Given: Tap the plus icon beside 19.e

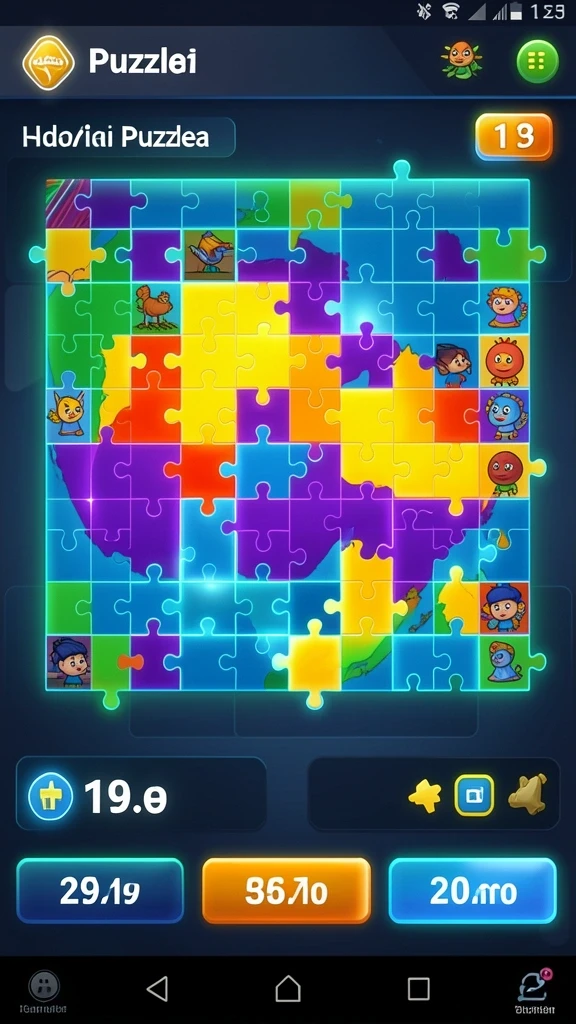Looking at the screenshot, I should click(50, 797).
